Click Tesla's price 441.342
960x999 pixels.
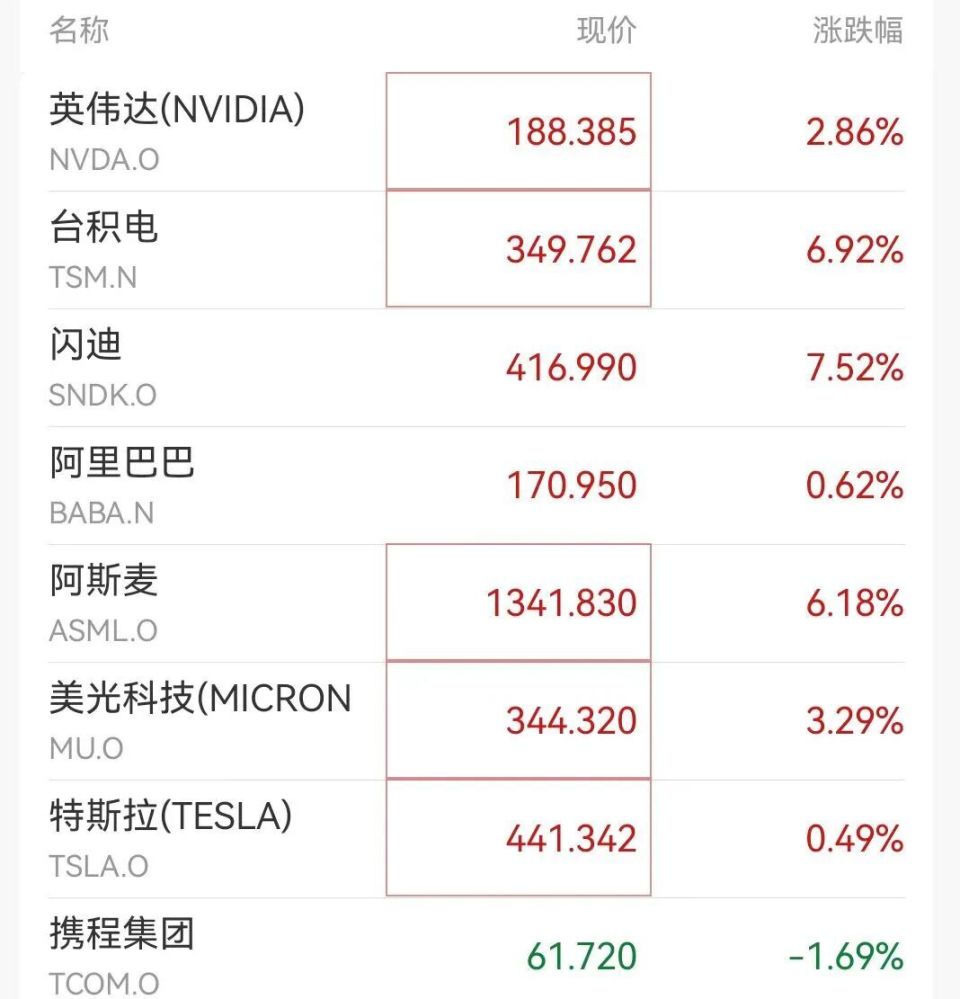pos(569,840)
